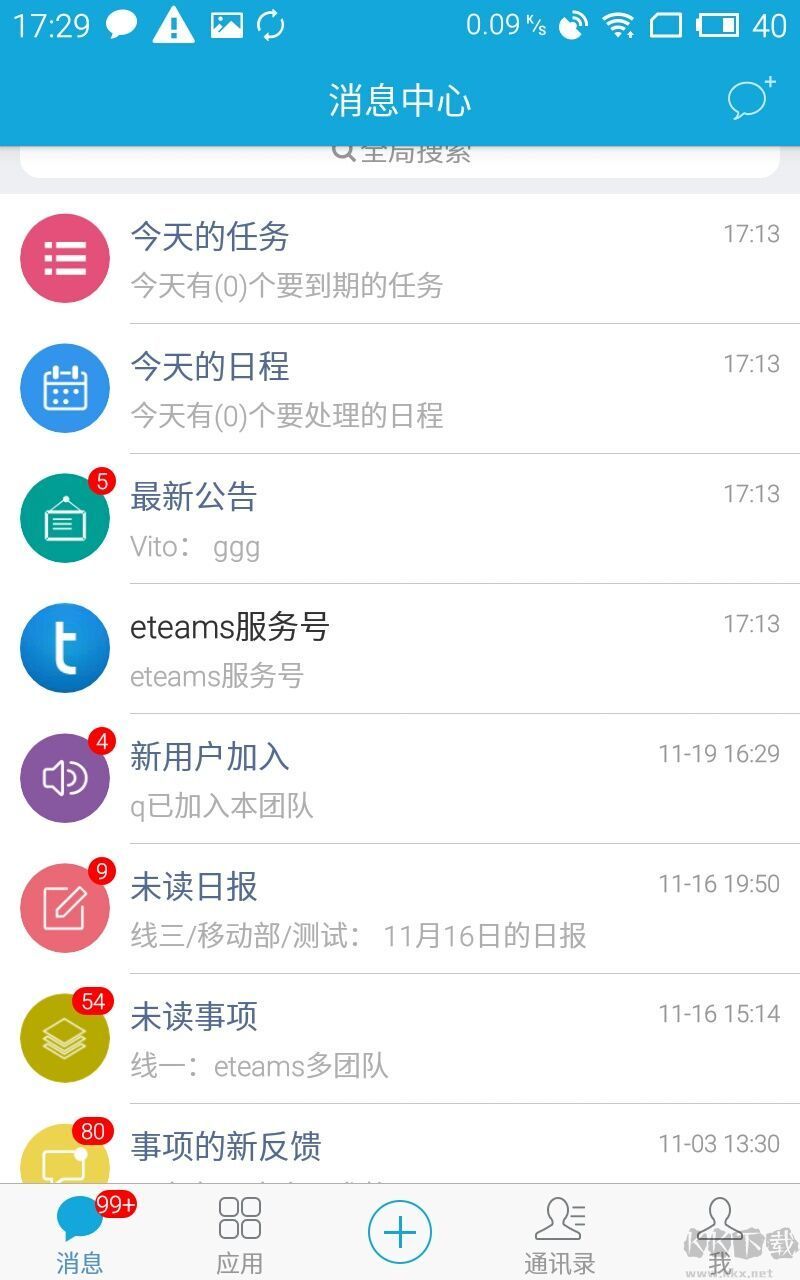Open the 未读日报 report icon
800x1280 pixels.
click(64, 907)
